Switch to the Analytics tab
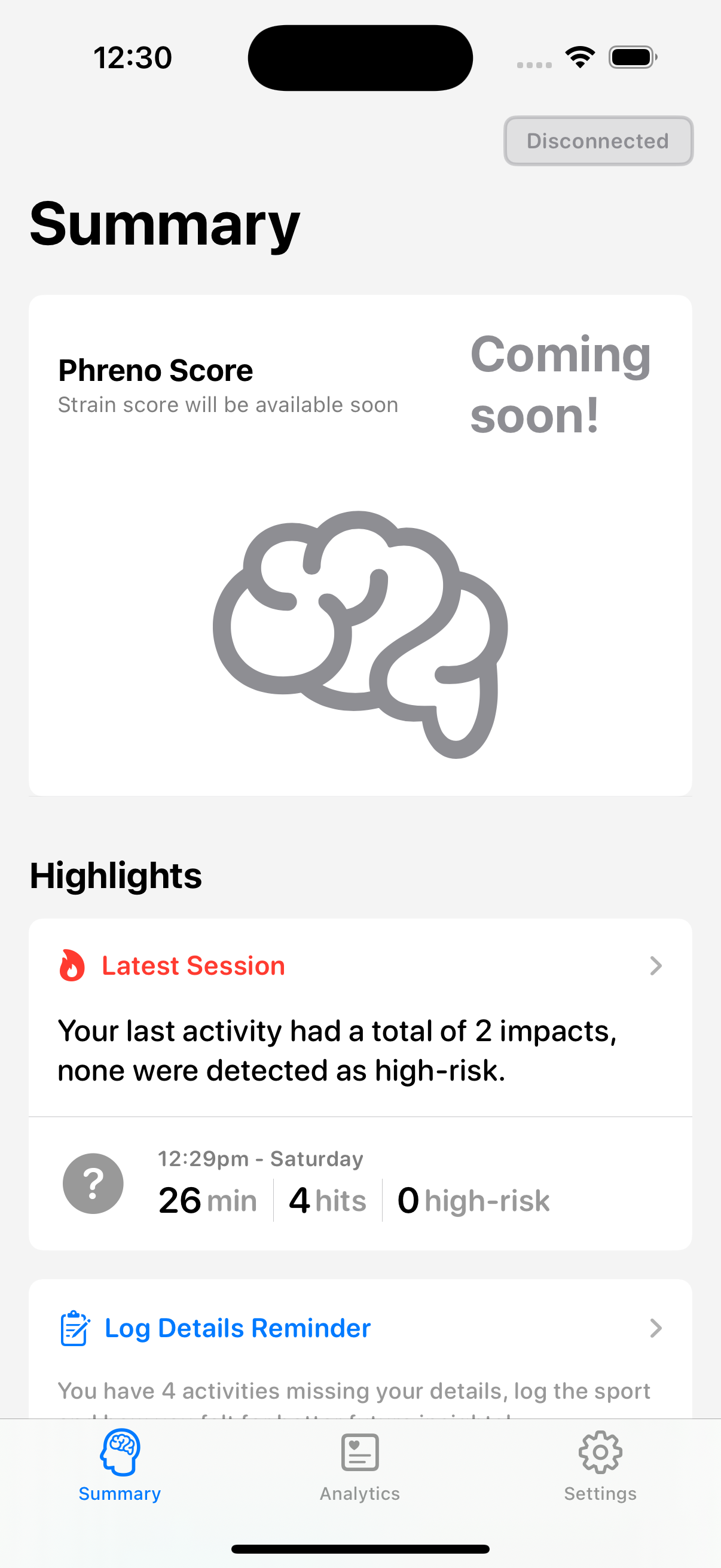 point(359,1466)
